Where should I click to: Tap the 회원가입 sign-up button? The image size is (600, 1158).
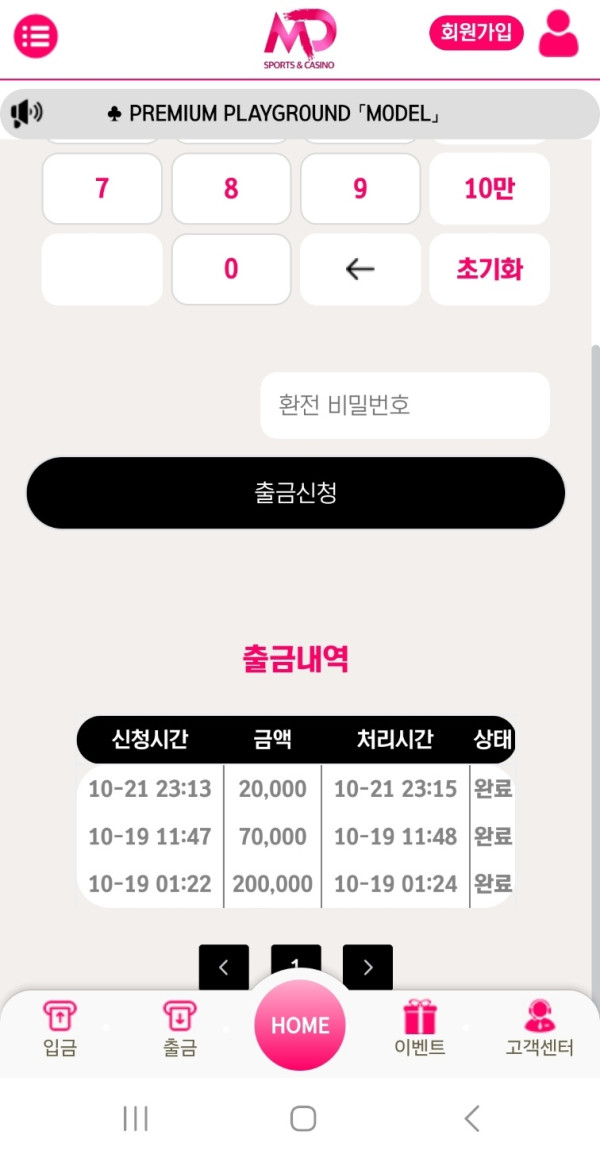[x=476, y=33]
